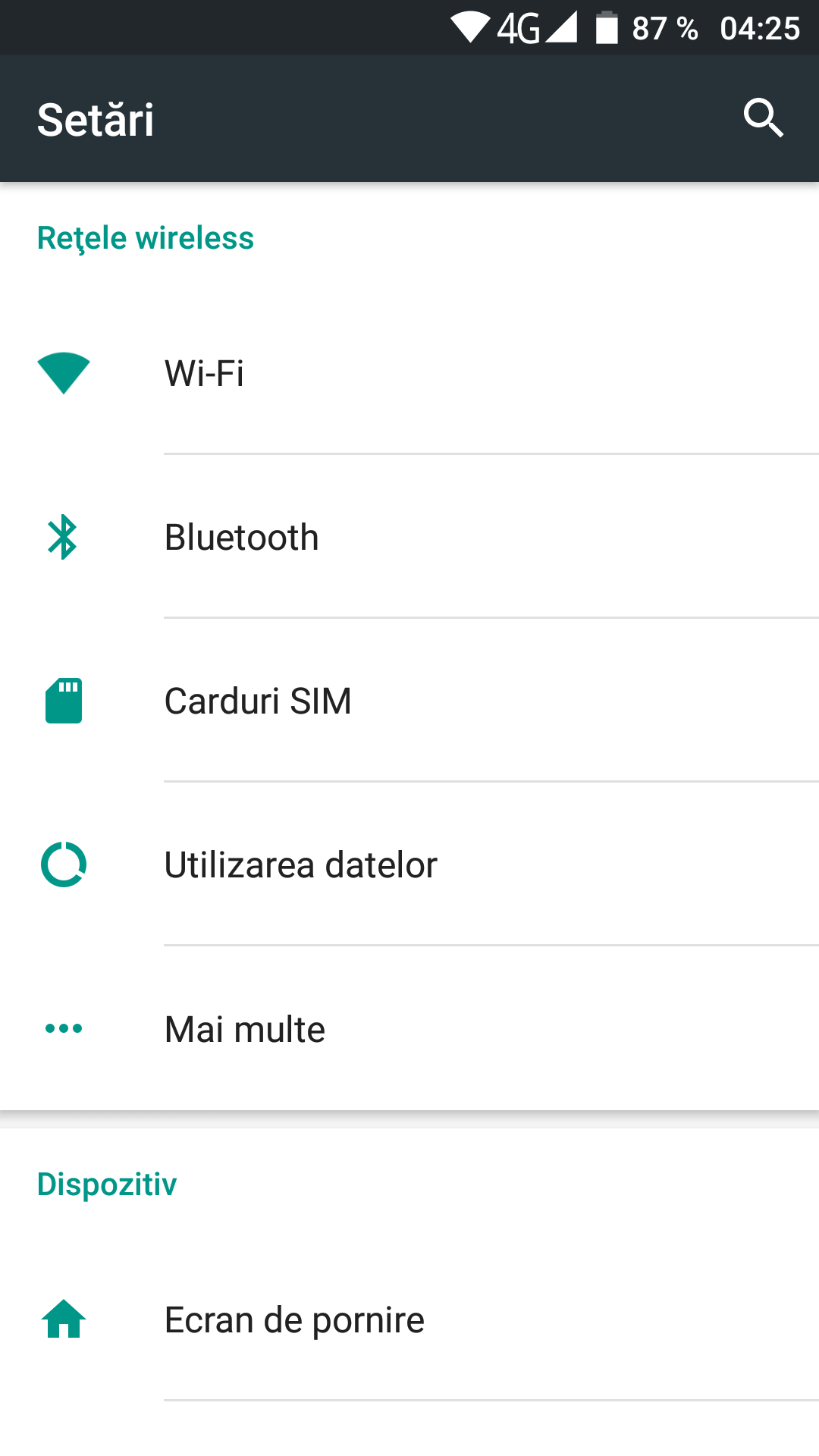Select Mai multe option
This screenshot has height=1456, width=819.
point(409,1028)
